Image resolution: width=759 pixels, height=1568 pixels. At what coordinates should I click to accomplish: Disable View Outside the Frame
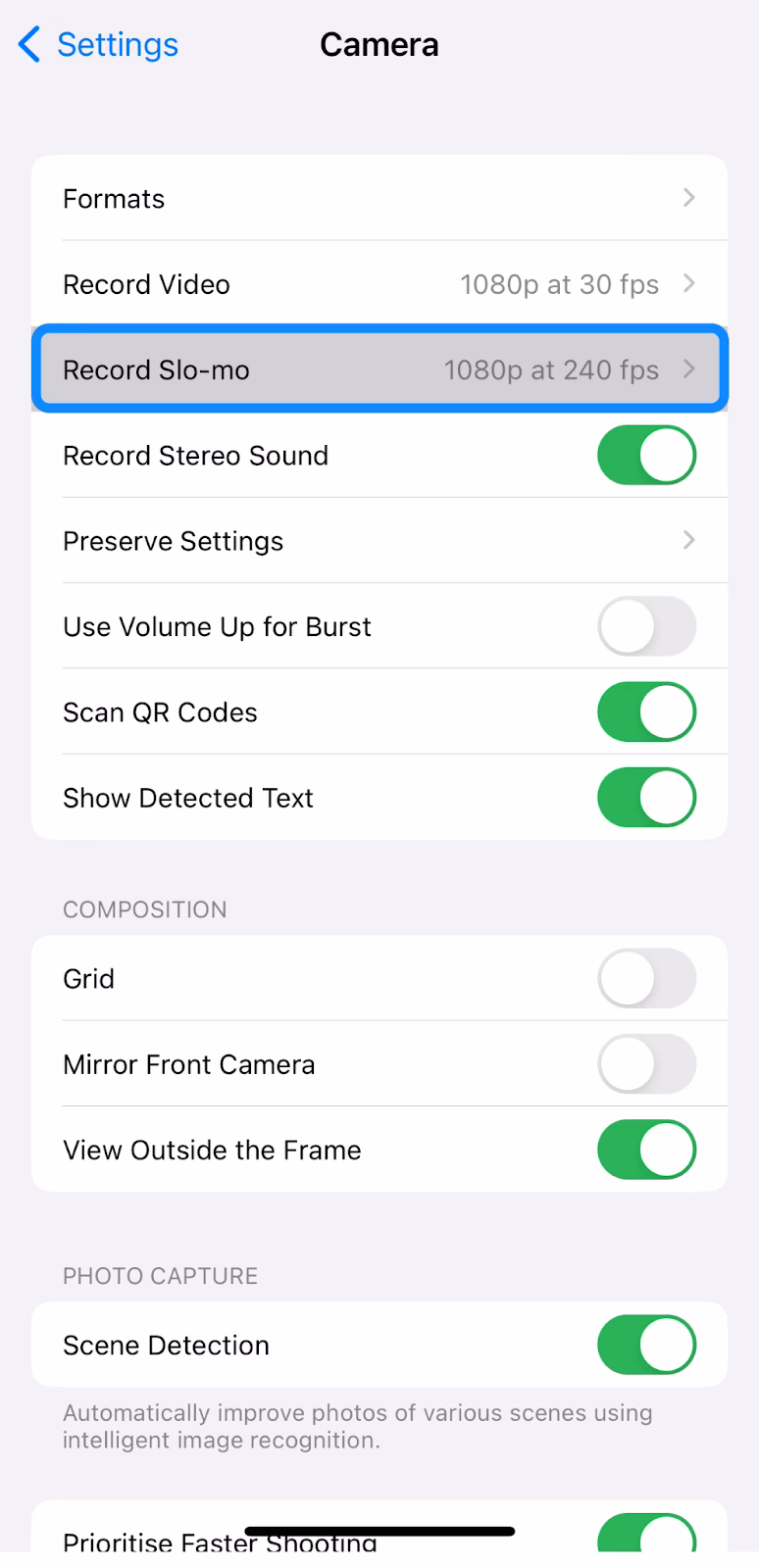click(x=646, y=1150)
